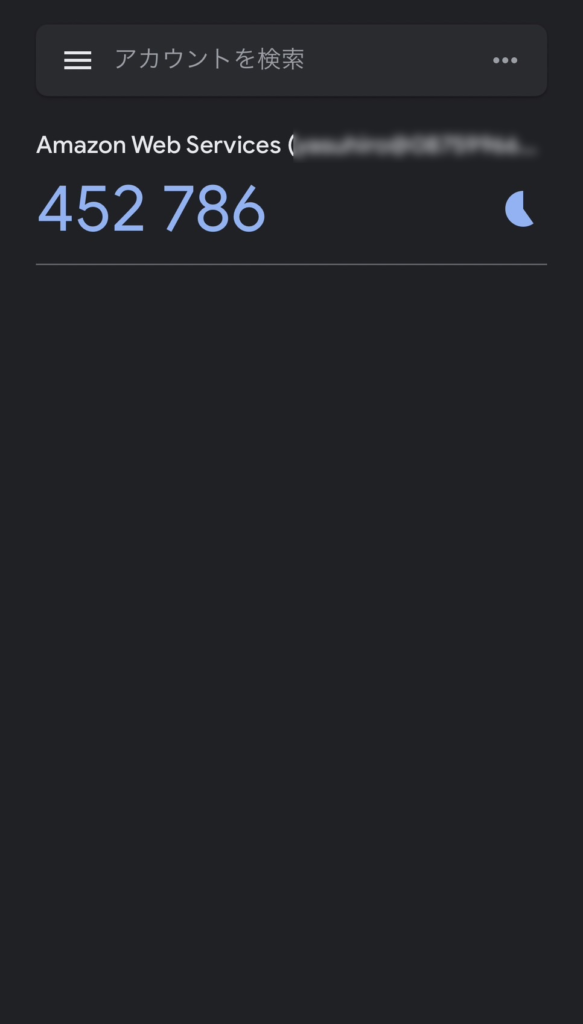Open the three-dot overflow menu
This screenshot has height=1024, width=583.
505,61
